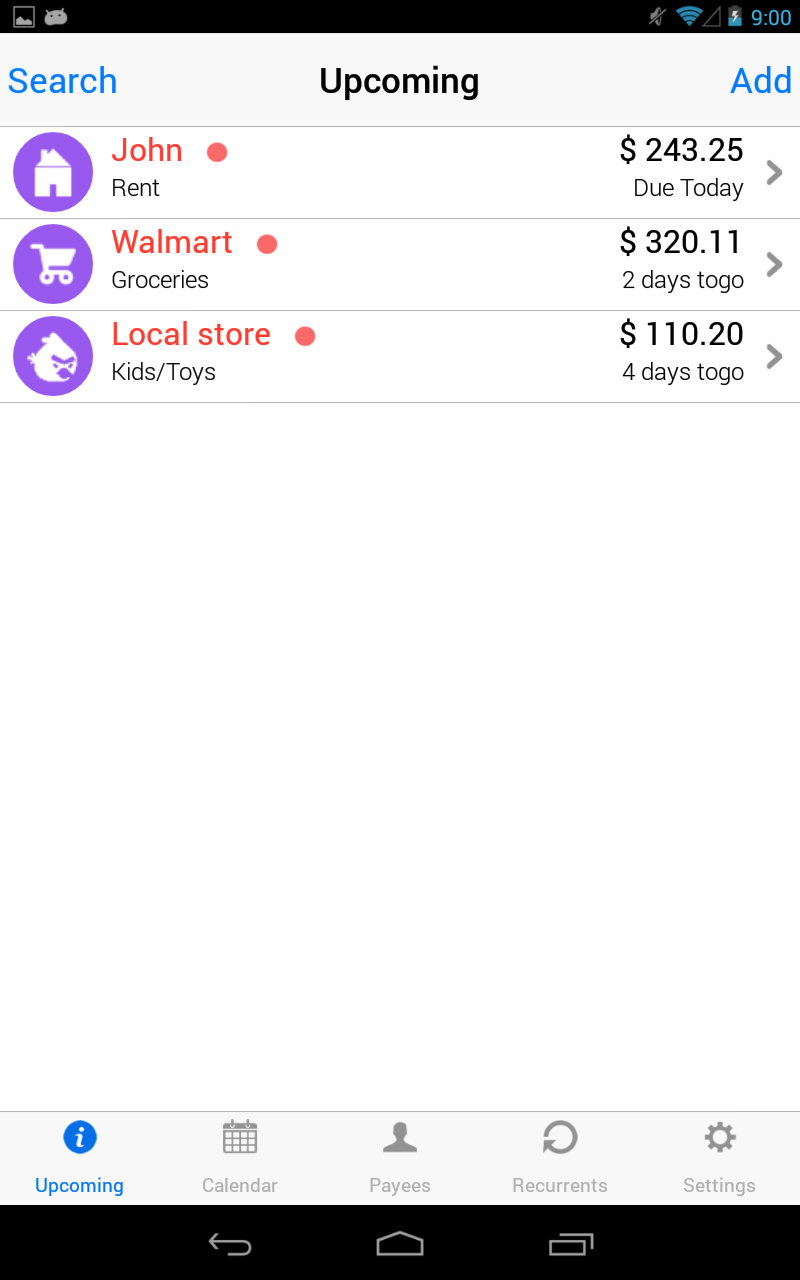
Task: Open Walmart details using the right arrow
Action: [x=774, y=264]
